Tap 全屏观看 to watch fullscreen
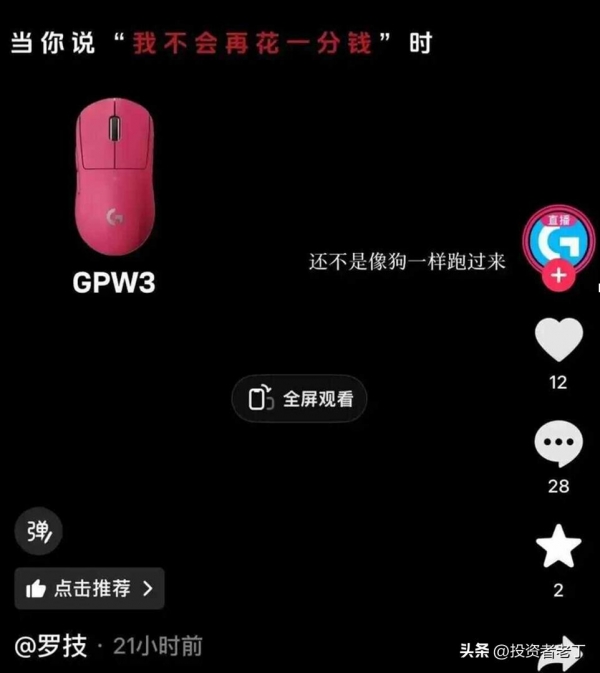The height and width of the screenshot is (673, 600). 300,399
